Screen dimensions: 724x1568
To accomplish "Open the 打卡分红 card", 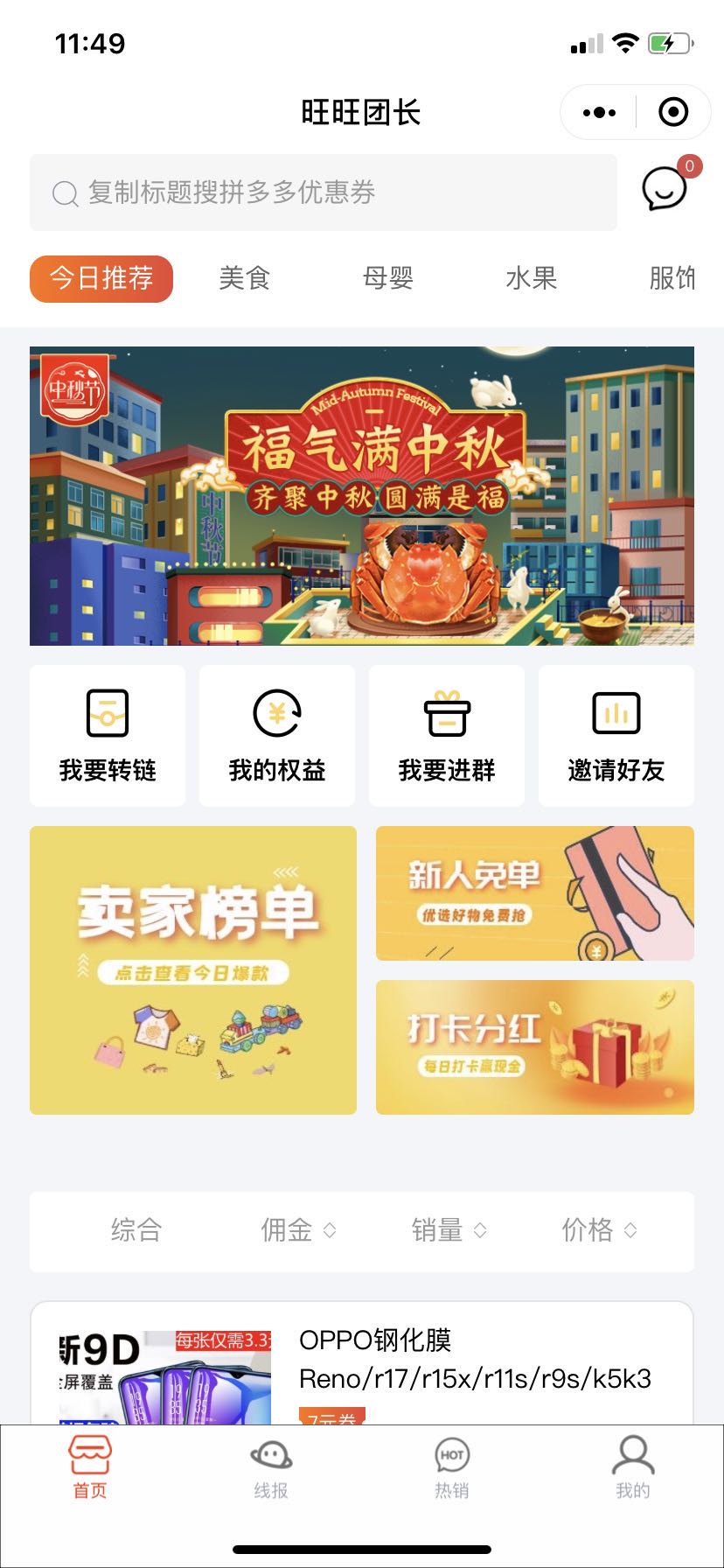I will pyautogui.click(x=535, y=1047).
